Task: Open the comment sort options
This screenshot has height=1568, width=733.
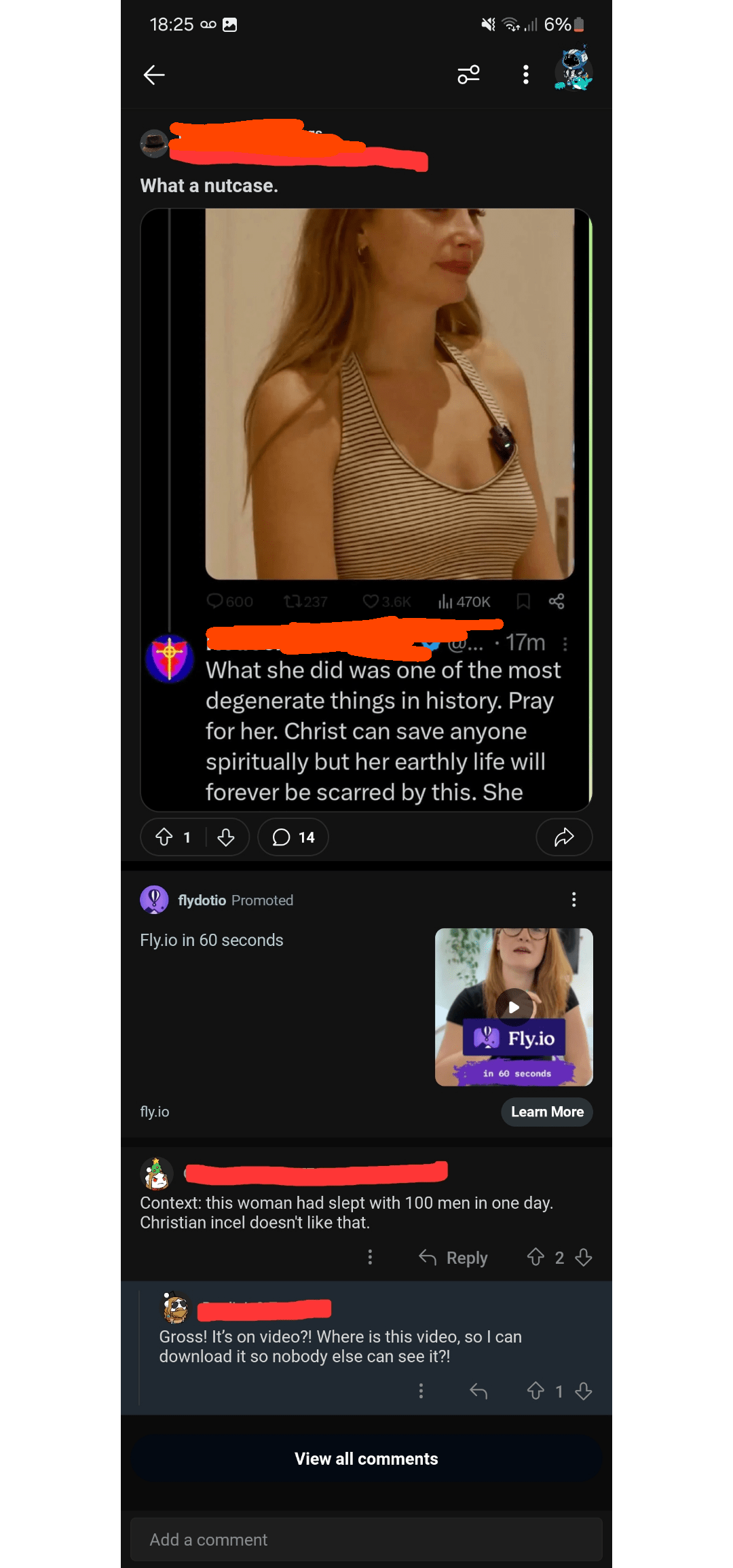Action: (468, 75)
